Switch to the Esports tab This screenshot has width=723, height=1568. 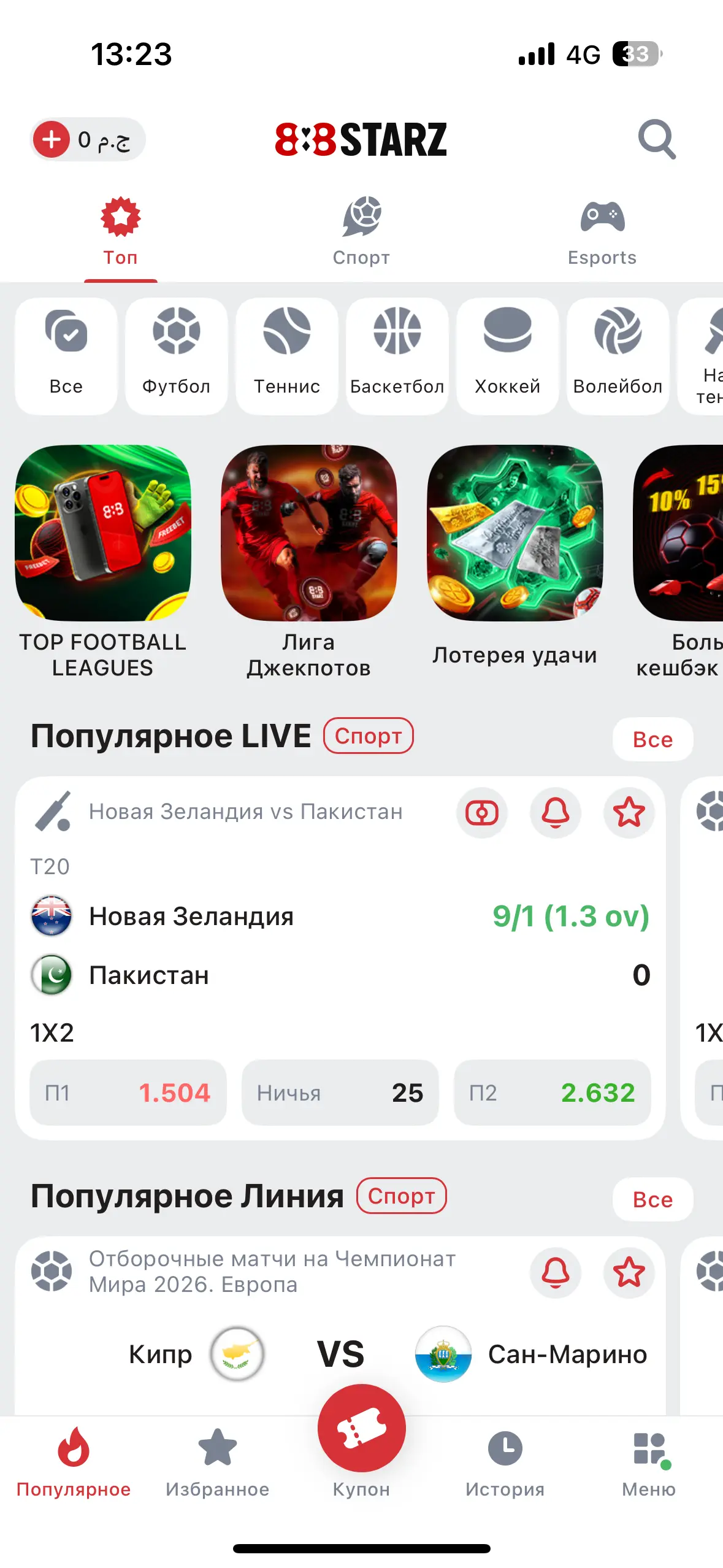(602, 232)
